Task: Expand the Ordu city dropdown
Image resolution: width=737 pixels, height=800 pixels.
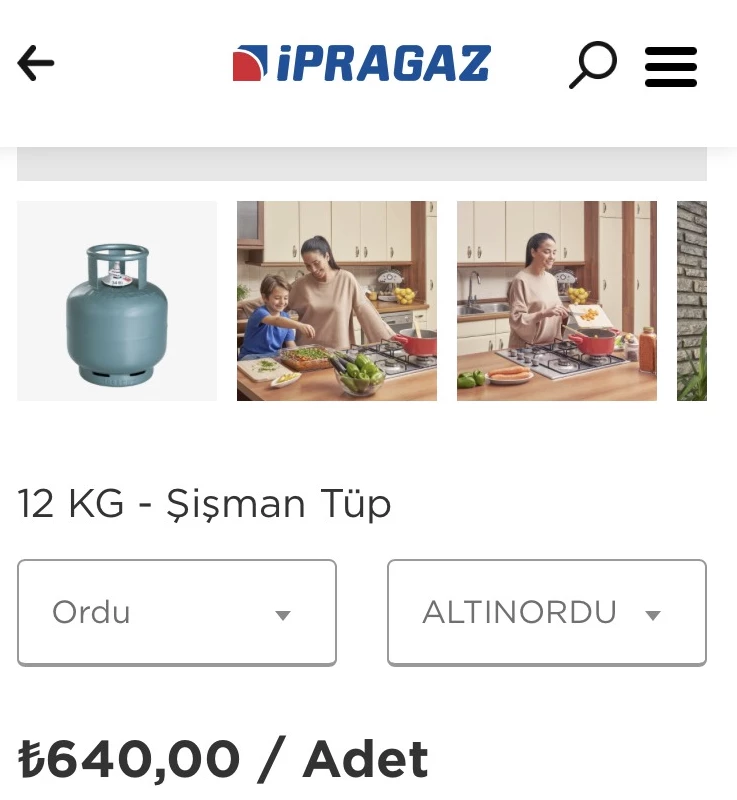Action: (x=177, y=612)
